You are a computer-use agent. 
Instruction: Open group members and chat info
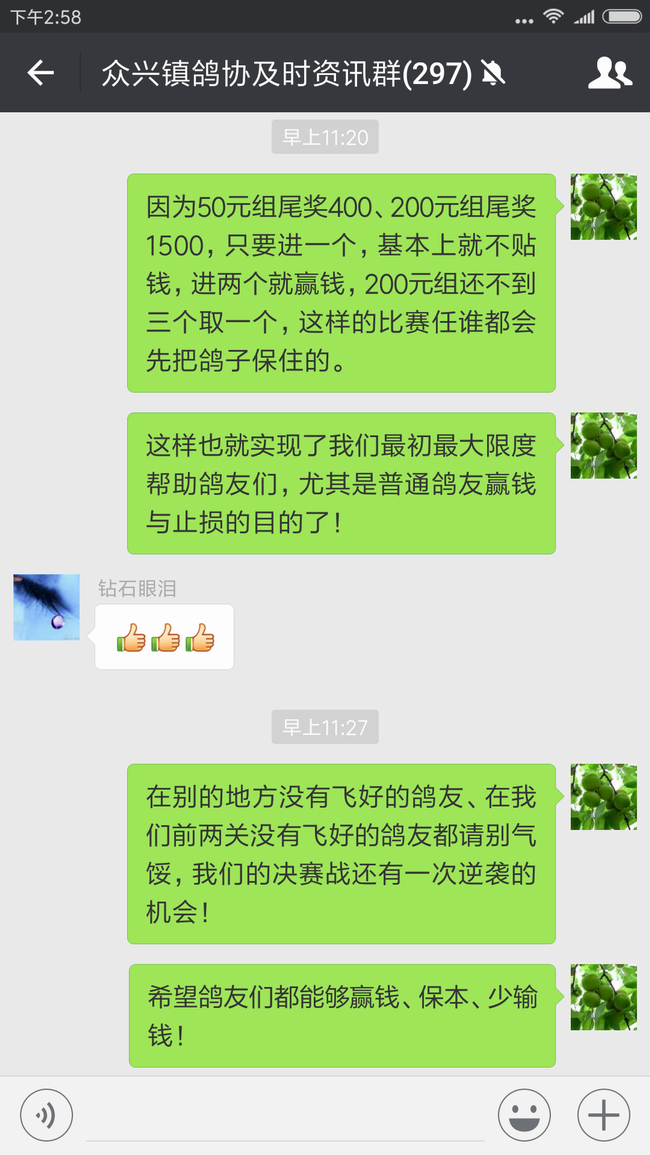[x=609, y=73]
